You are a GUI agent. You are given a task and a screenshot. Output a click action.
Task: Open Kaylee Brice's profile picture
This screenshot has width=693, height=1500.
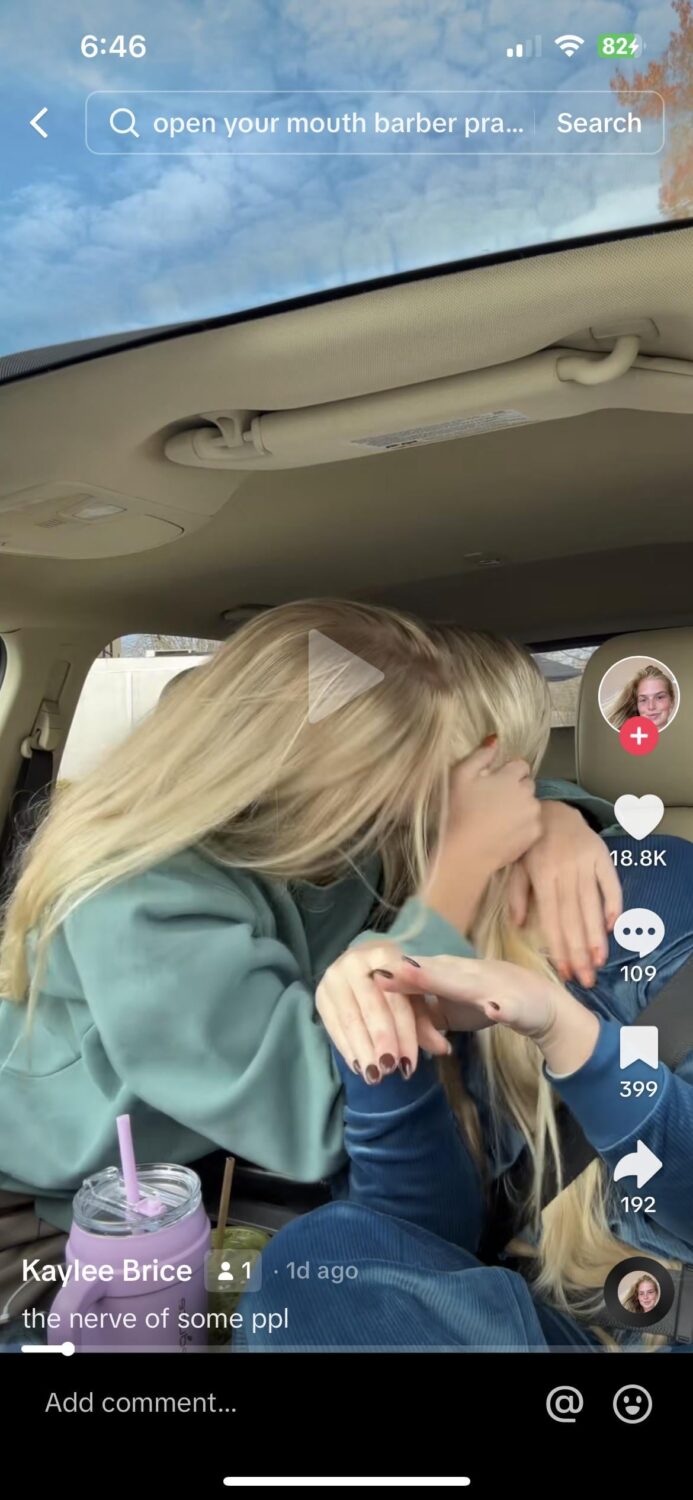point(638,694)
